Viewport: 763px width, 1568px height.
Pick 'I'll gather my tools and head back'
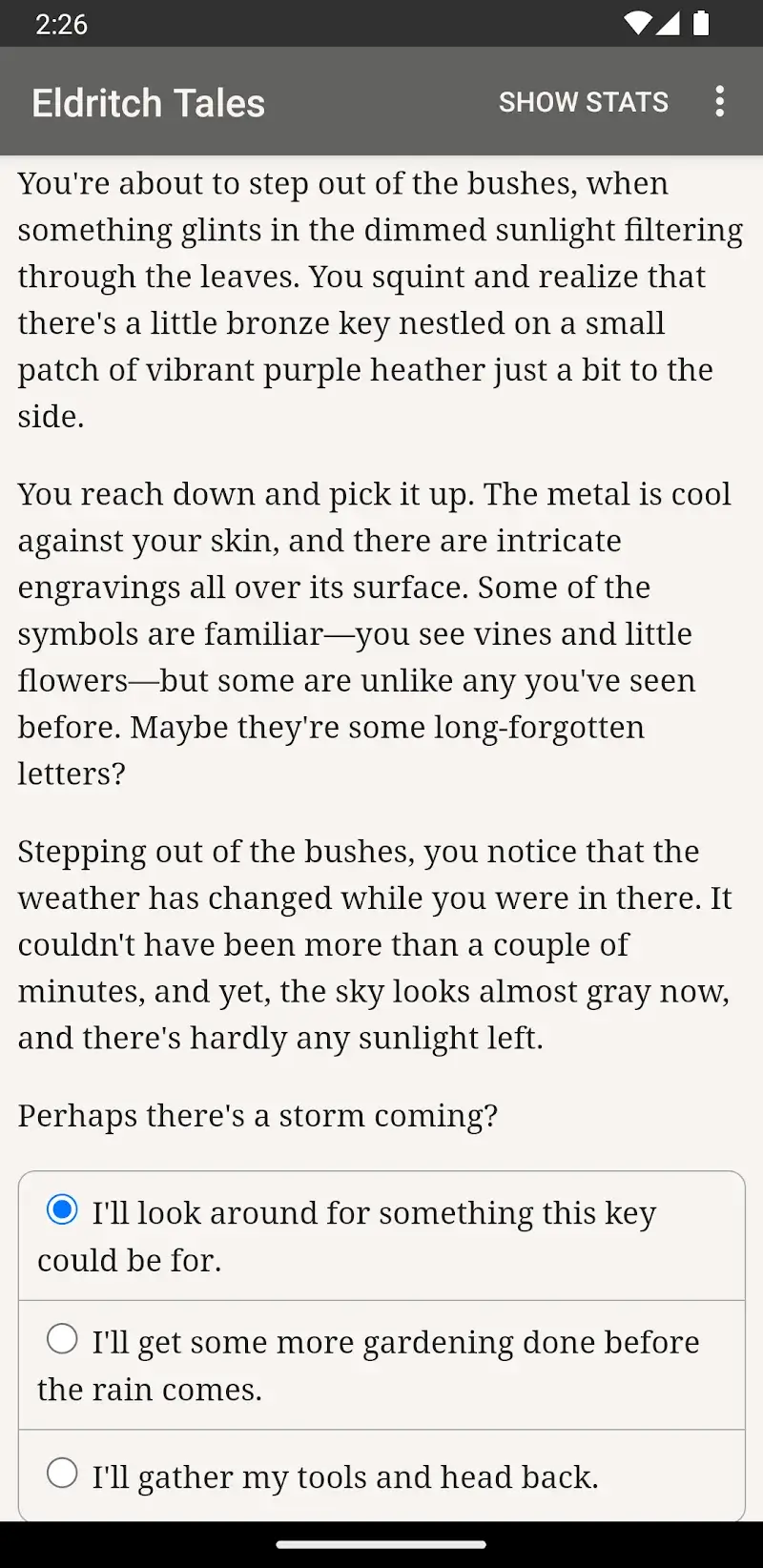[63, 1474]
